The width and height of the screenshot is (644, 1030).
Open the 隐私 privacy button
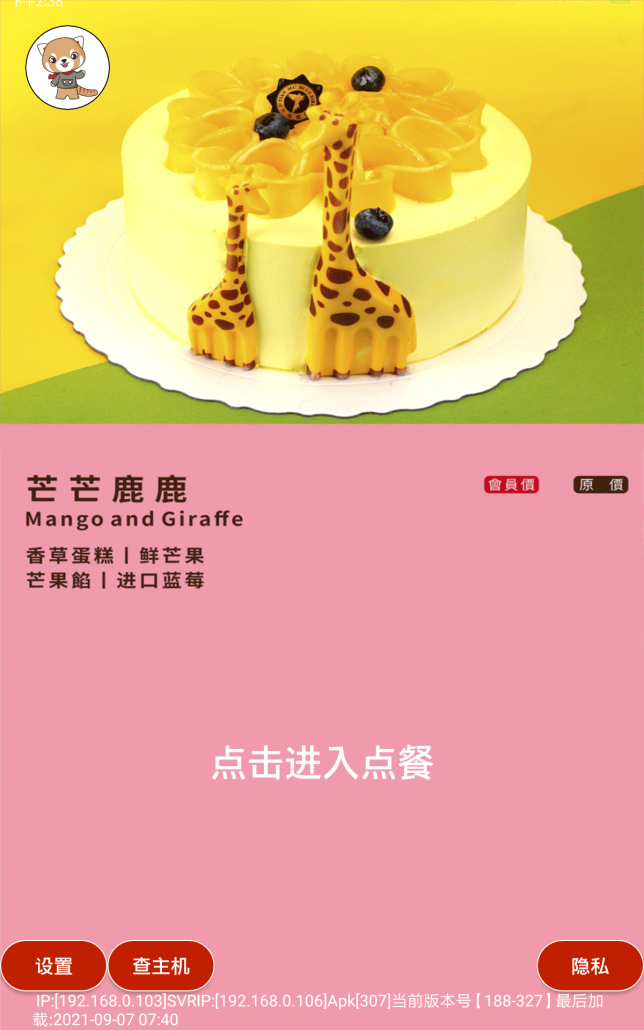[589, 966]
